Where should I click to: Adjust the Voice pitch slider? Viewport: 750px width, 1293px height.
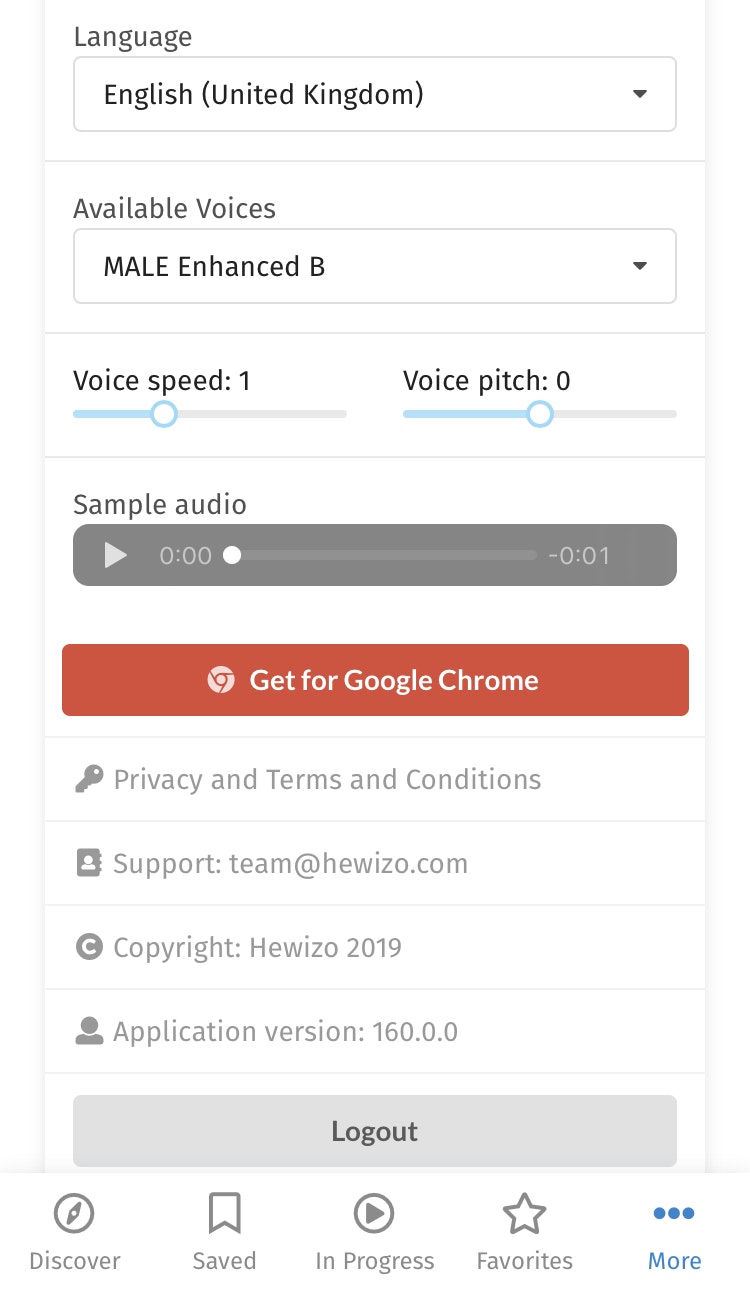(x=540, y=413)
